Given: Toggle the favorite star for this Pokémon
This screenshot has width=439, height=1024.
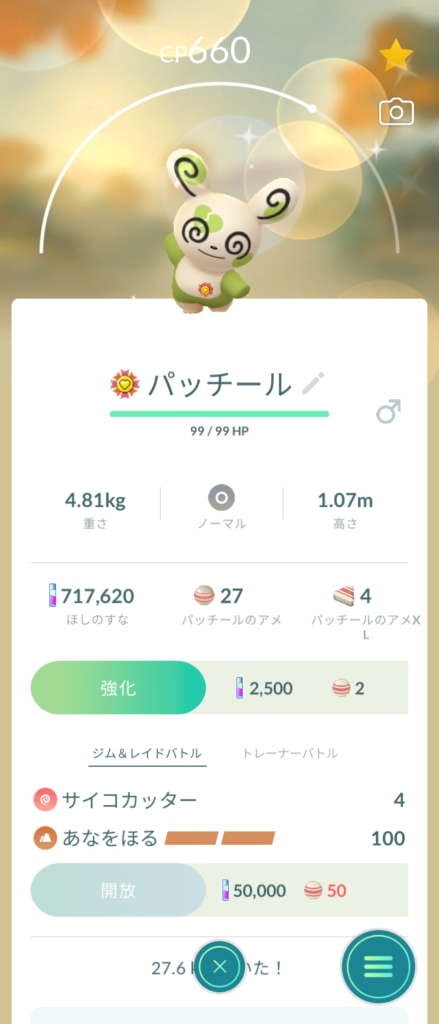Looking at the screenshot, I should tap(396, 56).
